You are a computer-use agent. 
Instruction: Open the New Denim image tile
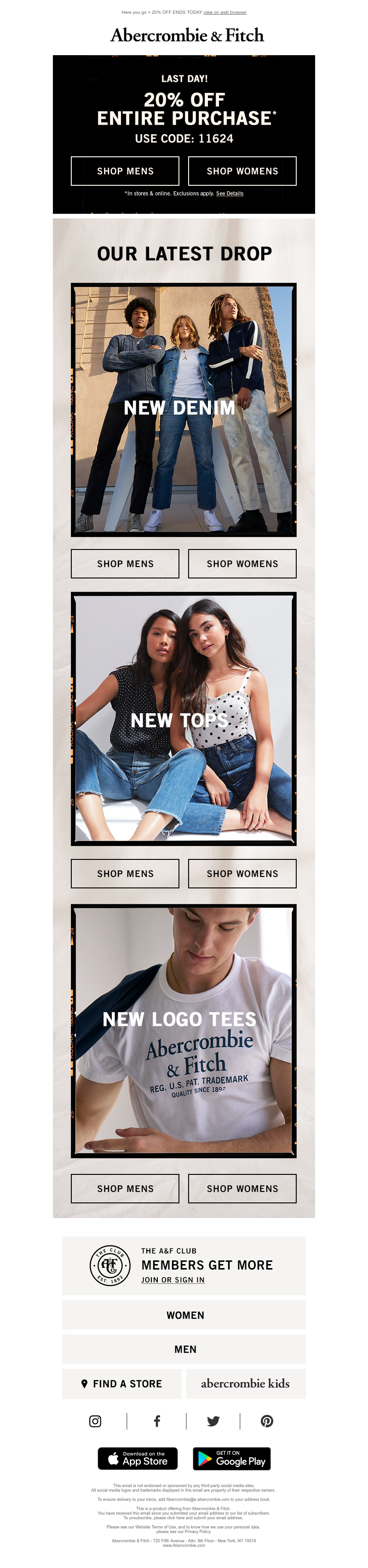tap(184, 410)
